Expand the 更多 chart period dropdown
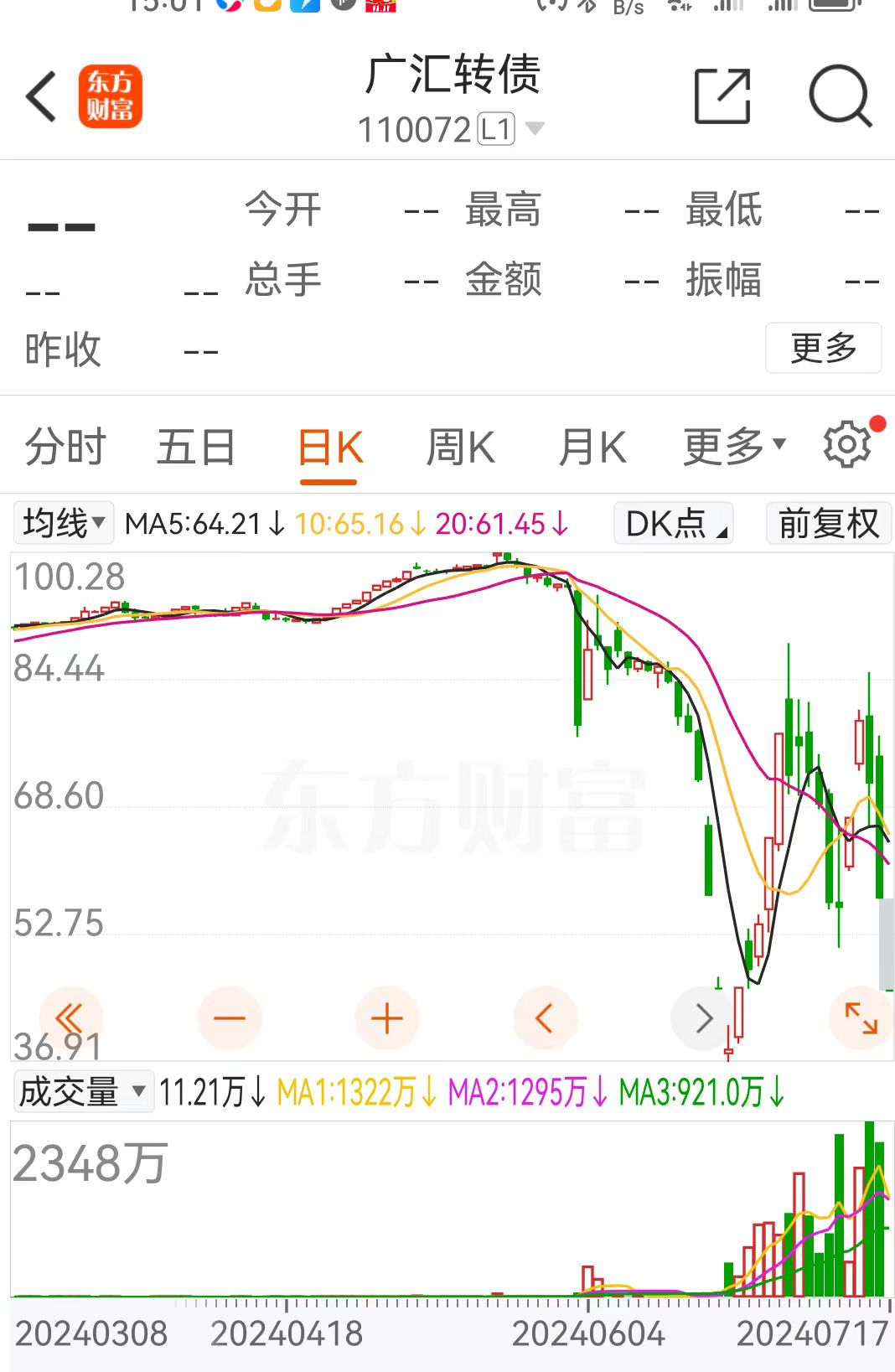The width and height of the screenshot is (895, 1372). [734, 447]
